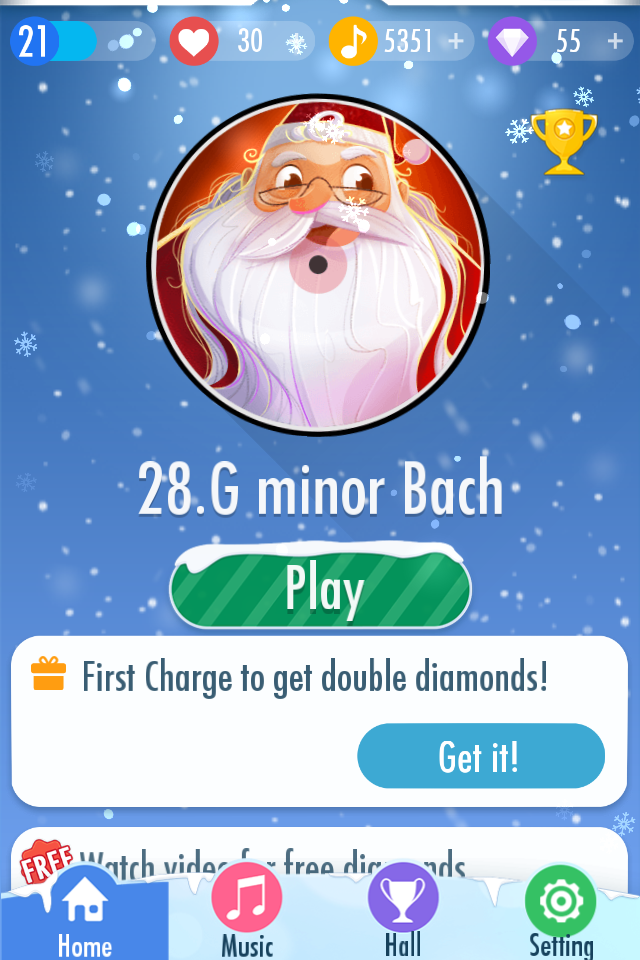This screenshot has height=960, width=640.
Task: Switch to the Hall tab
Action: tap(403, 910)
